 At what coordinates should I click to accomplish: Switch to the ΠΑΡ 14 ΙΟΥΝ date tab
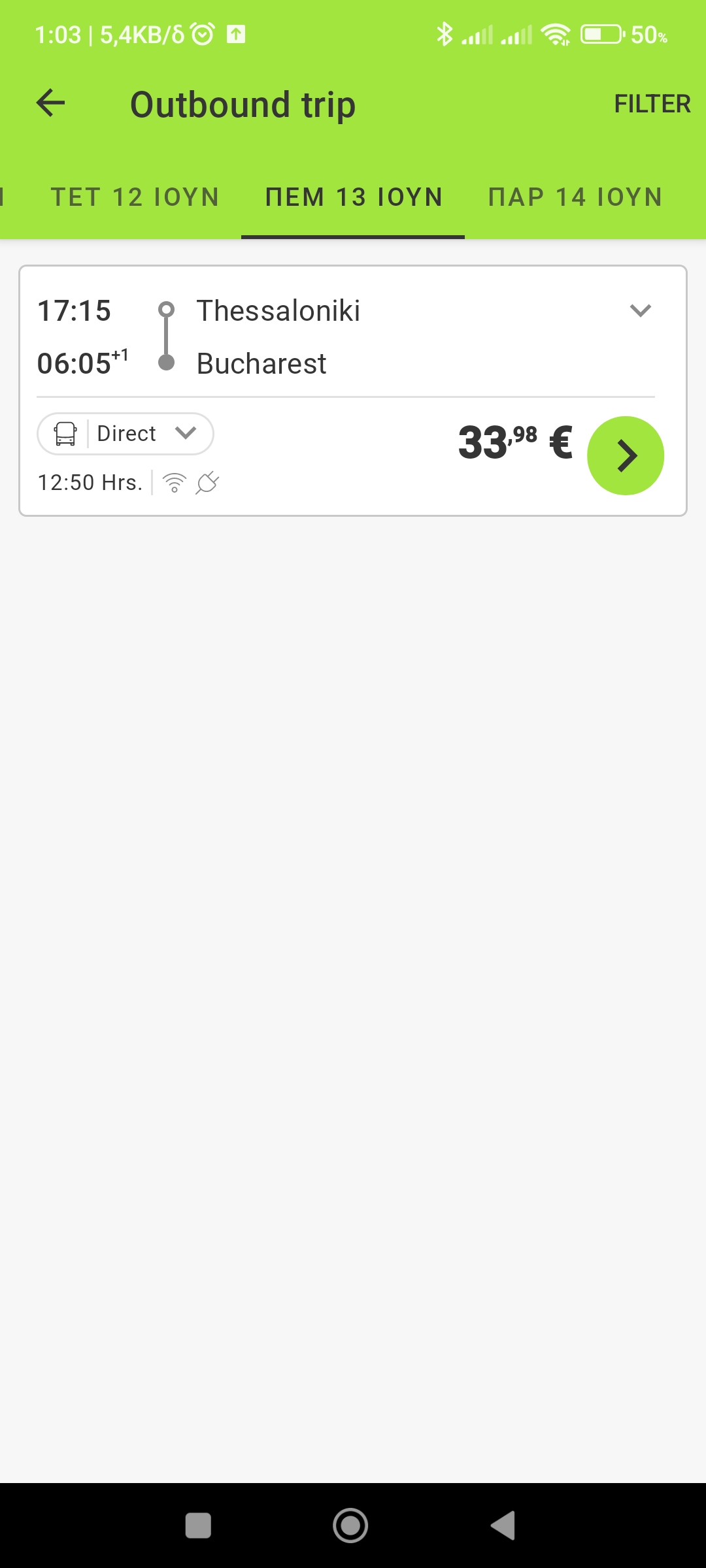575,197
